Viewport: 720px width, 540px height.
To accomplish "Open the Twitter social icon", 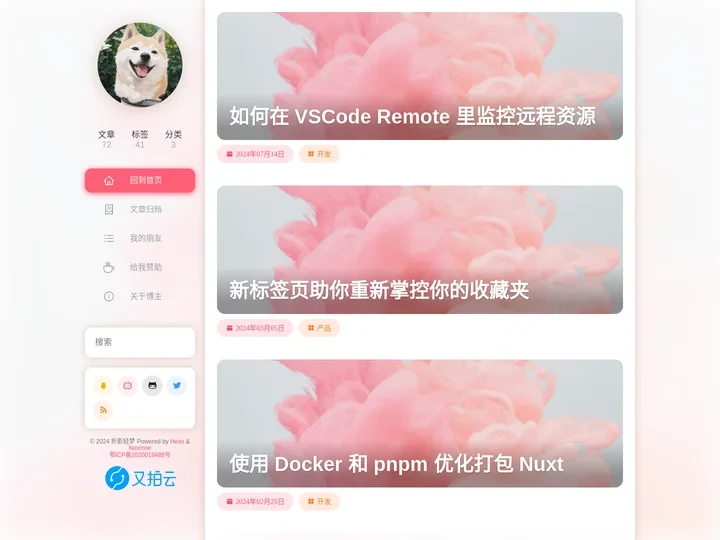I will click(x=176, y=386).
